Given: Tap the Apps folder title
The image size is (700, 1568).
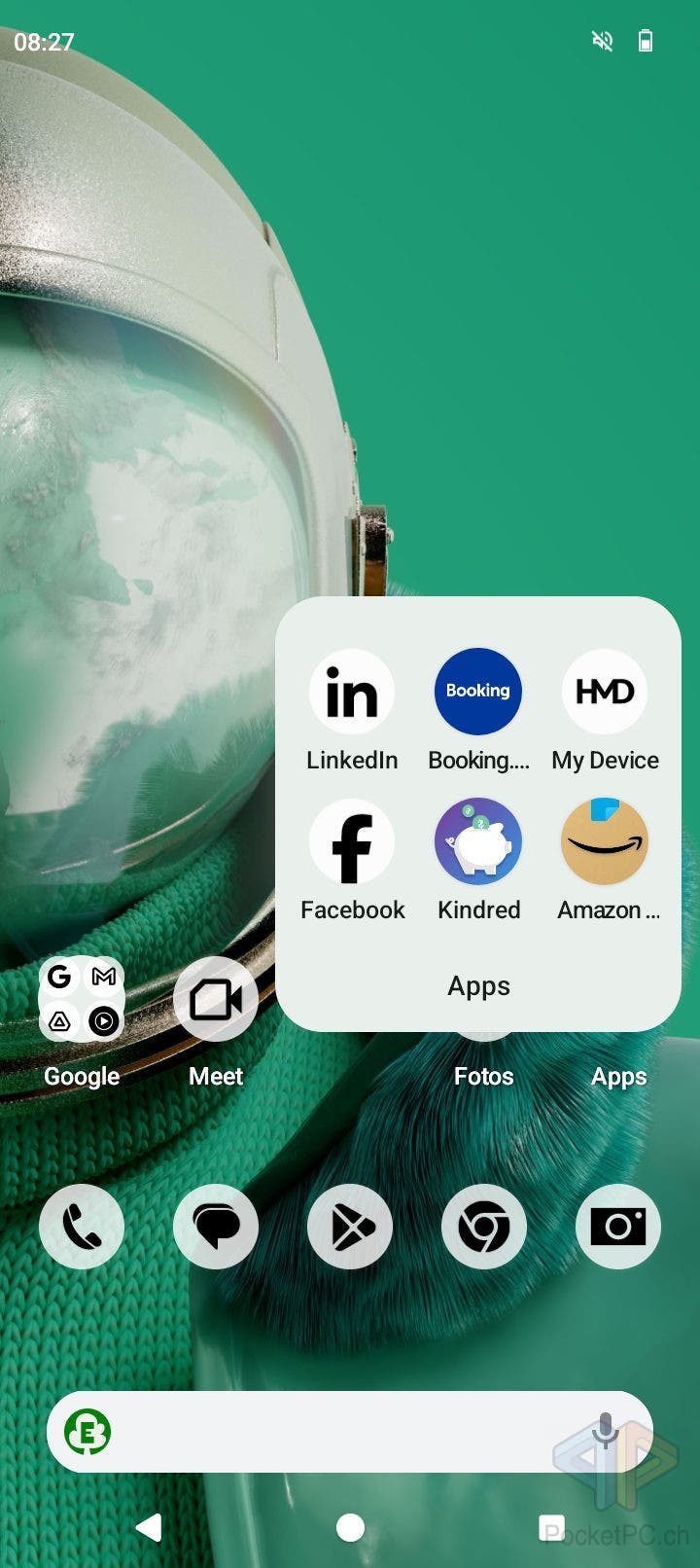Looking at the screenshot, I should 478,986.
